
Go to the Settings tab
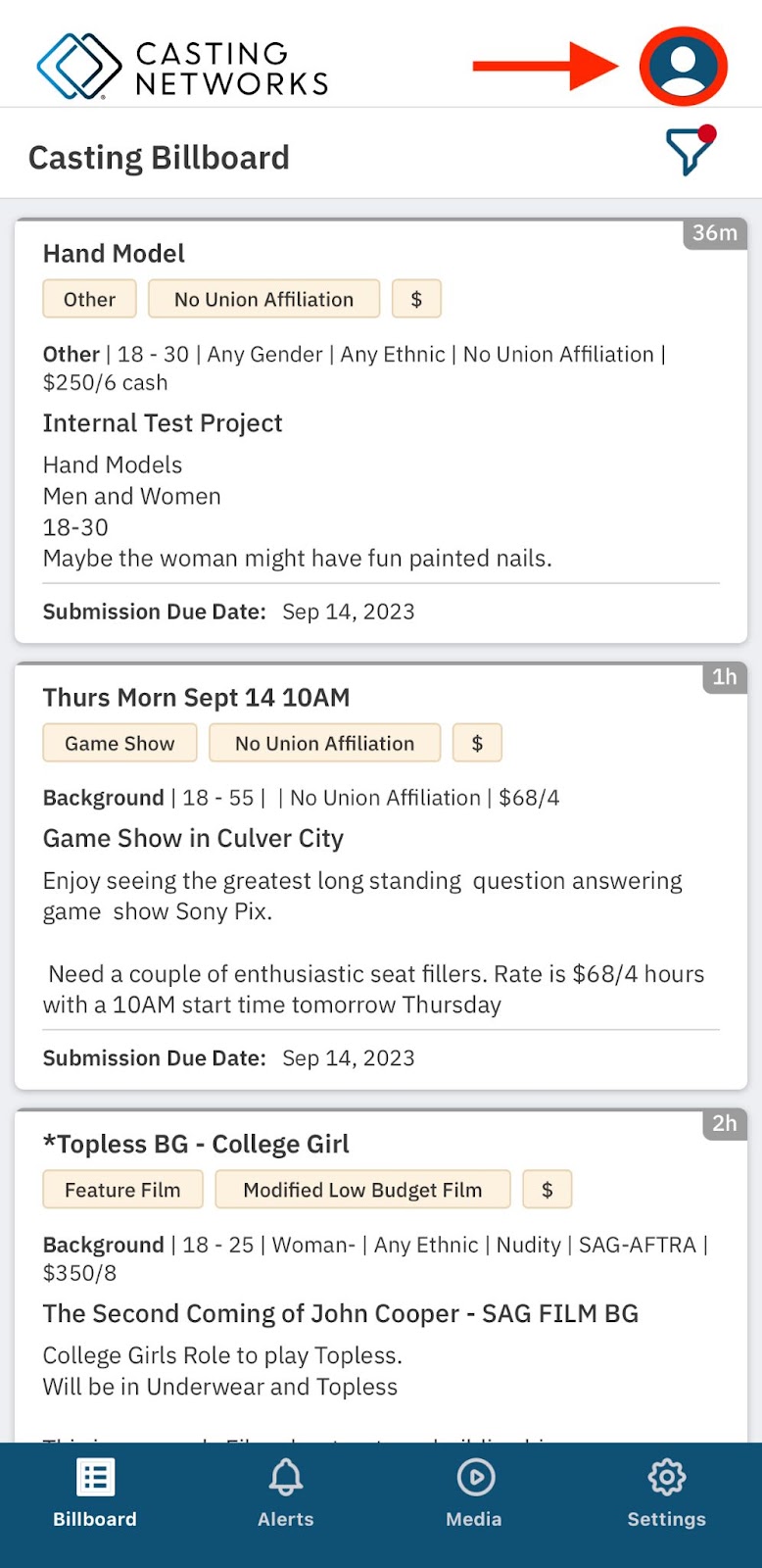pos(666,1494)
